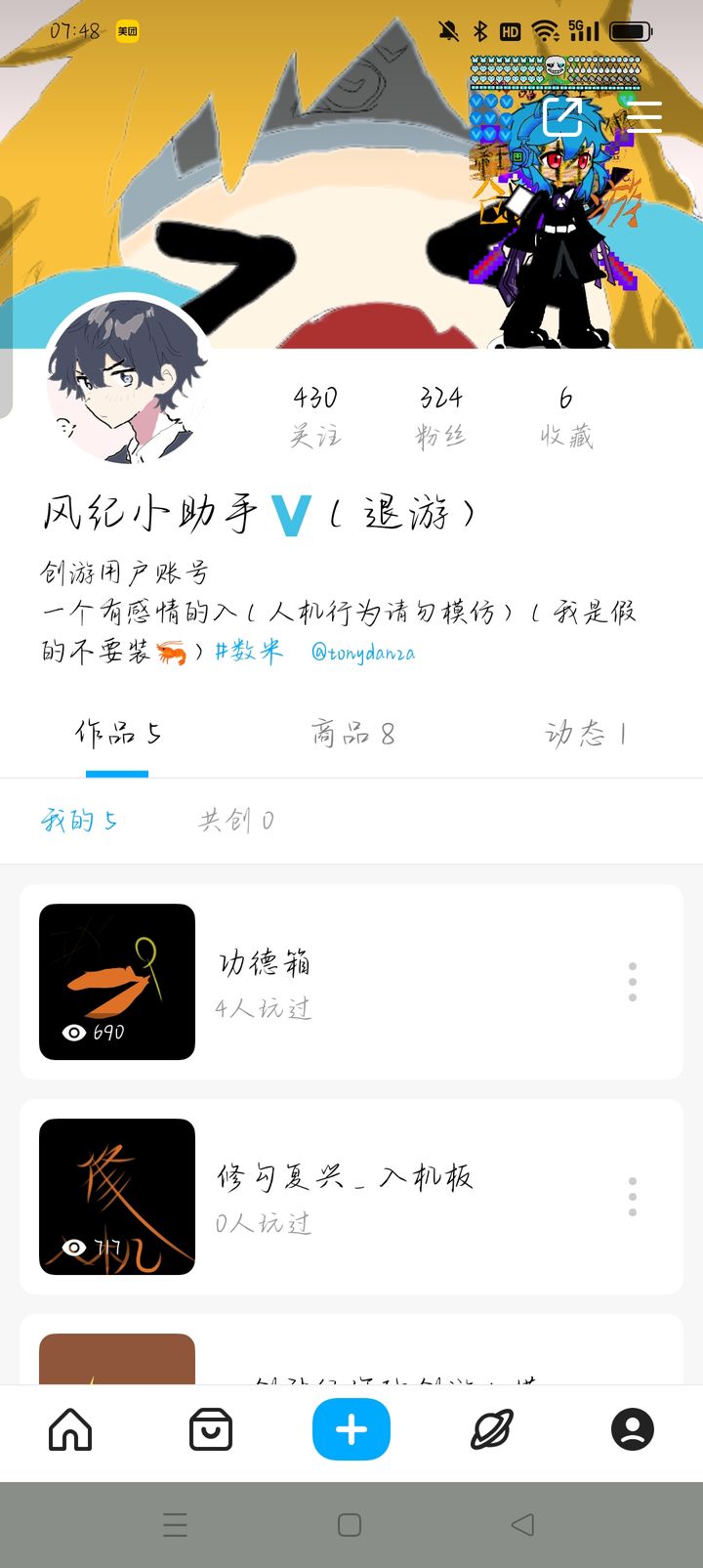This screenshot has width=703, height=1568.
Task: Open the planet explore icon at bottom
Action: (x=491, y=1428)
